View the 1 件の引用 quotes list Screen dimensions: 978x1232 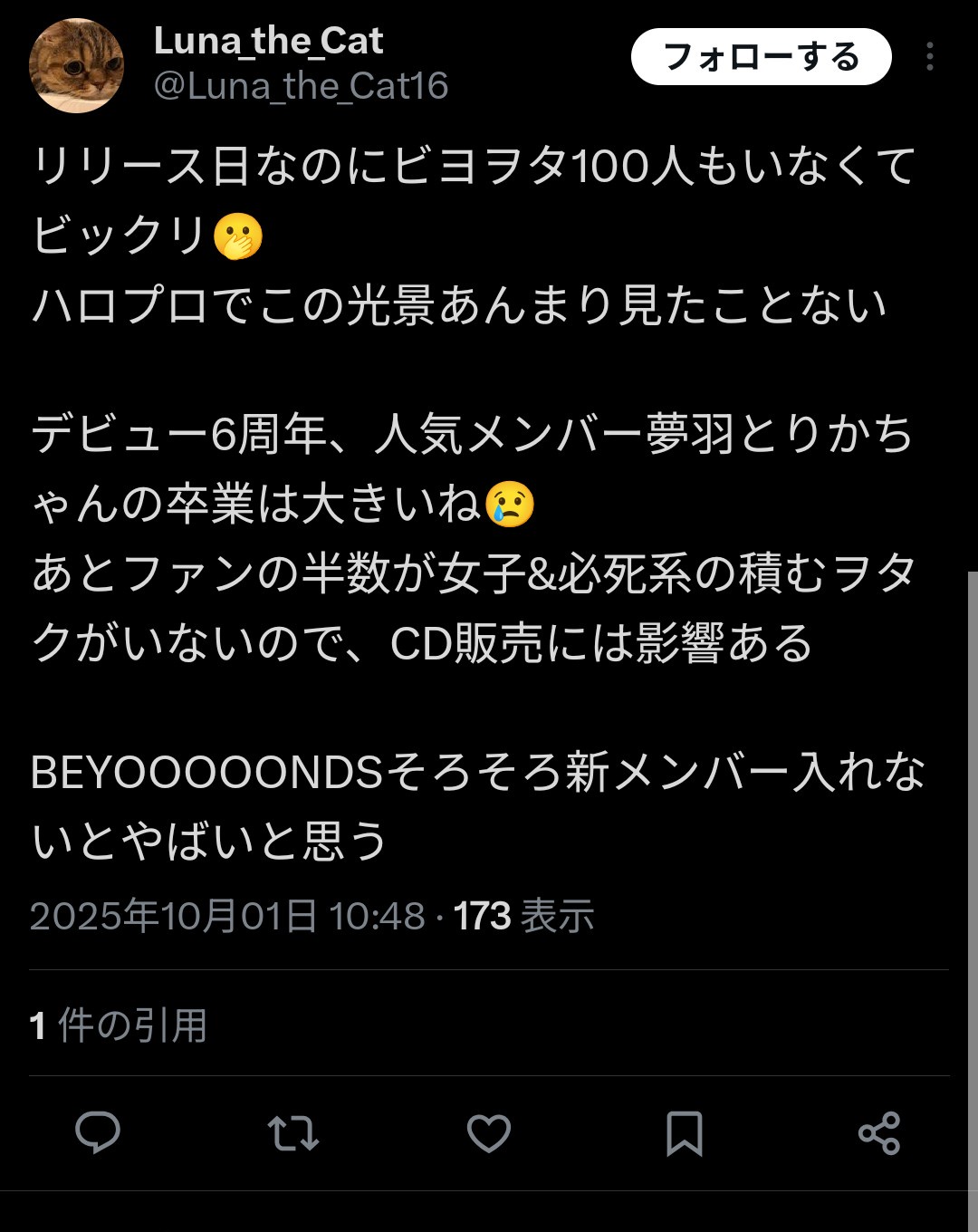click(119, 1025)
